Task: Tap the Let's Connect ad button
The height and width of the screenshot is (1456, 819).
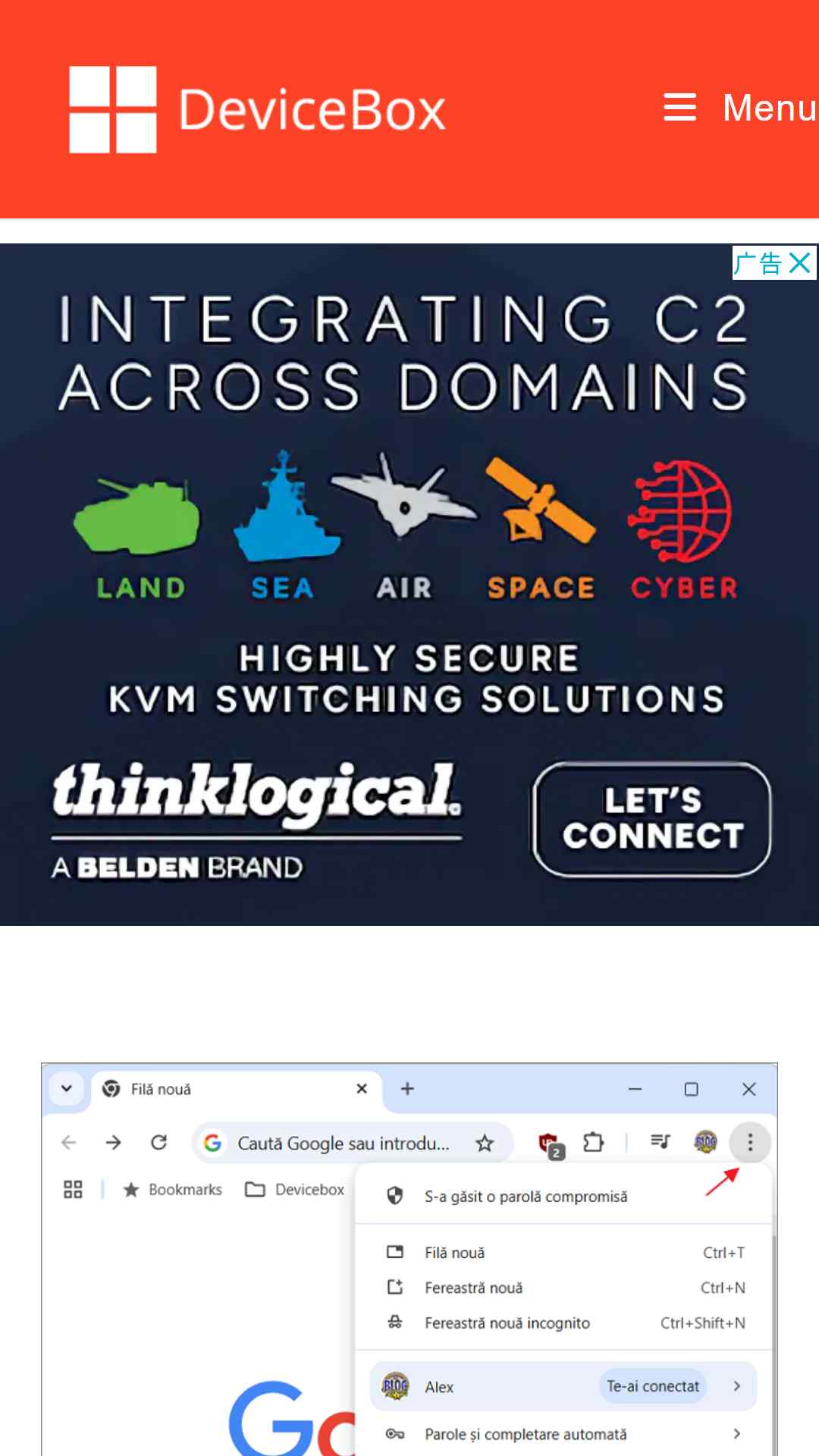Action: pos(652,819)
